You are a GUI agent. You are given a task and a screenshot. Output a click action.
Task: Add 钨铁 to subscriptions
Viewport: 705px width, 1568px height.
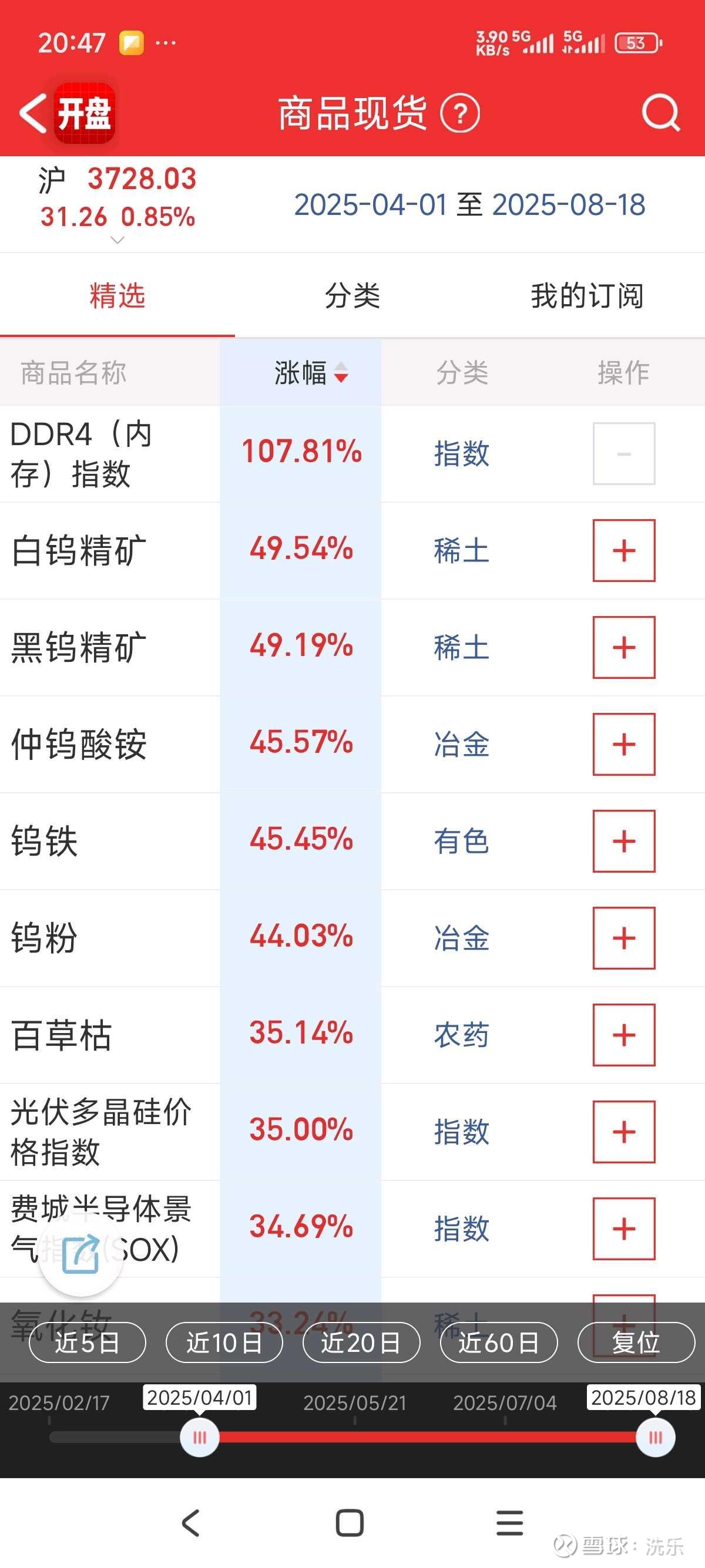624,840
